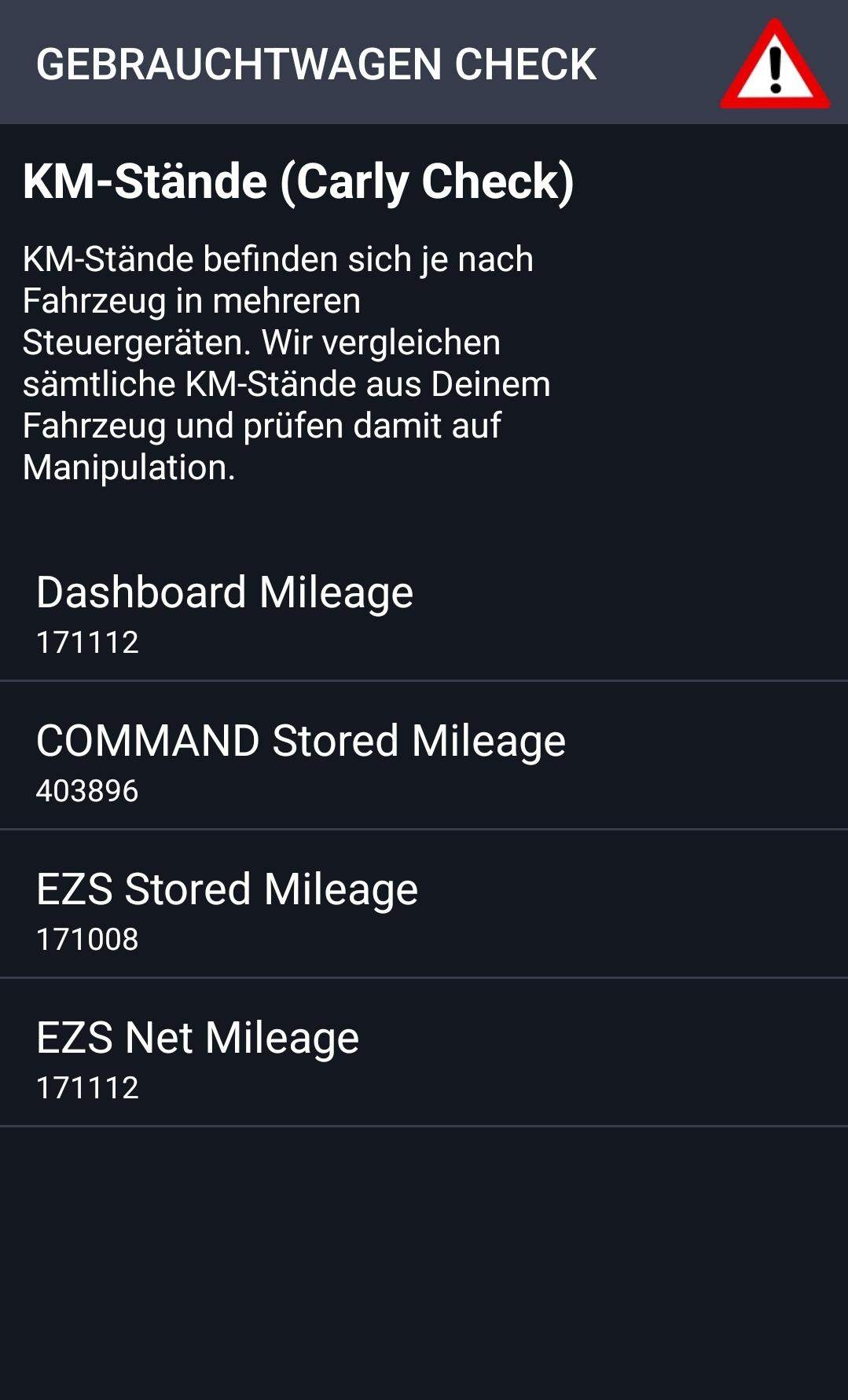
Task: Select the EZS Net Mileage entry
Action: [x=198, y=1037]
